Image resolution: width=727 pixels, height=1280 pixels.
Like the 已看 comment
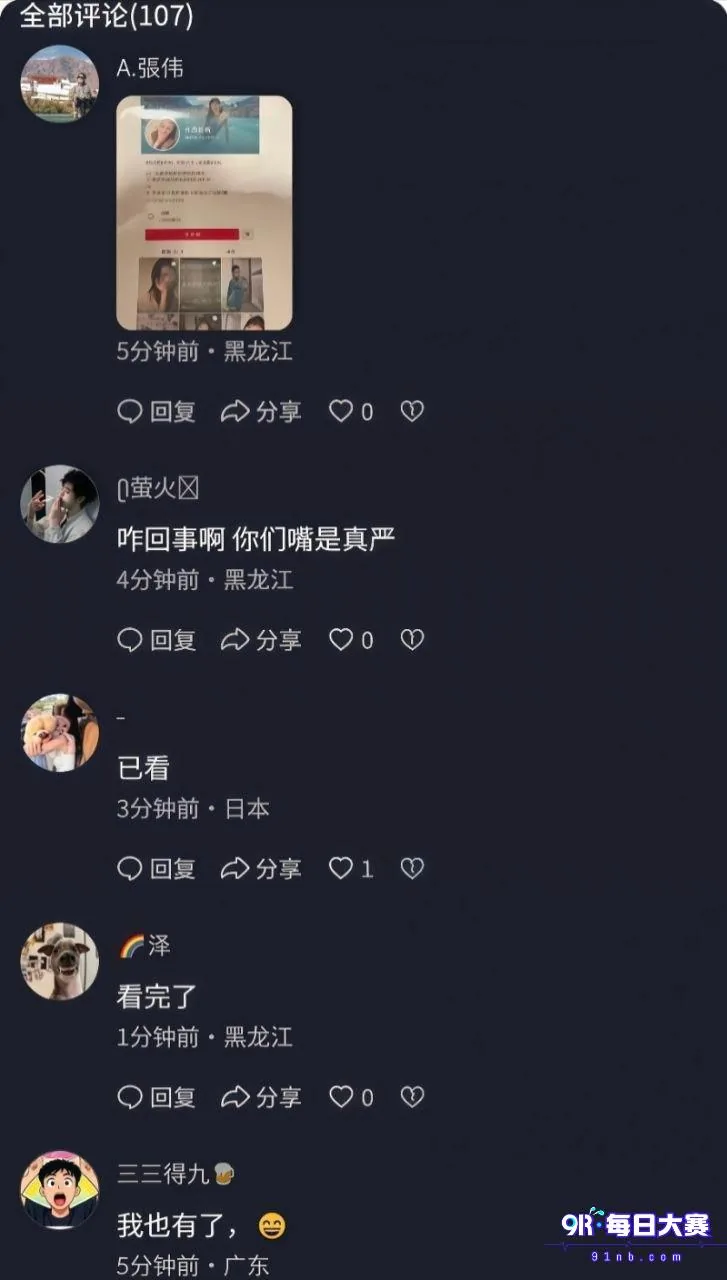point(351,869)
